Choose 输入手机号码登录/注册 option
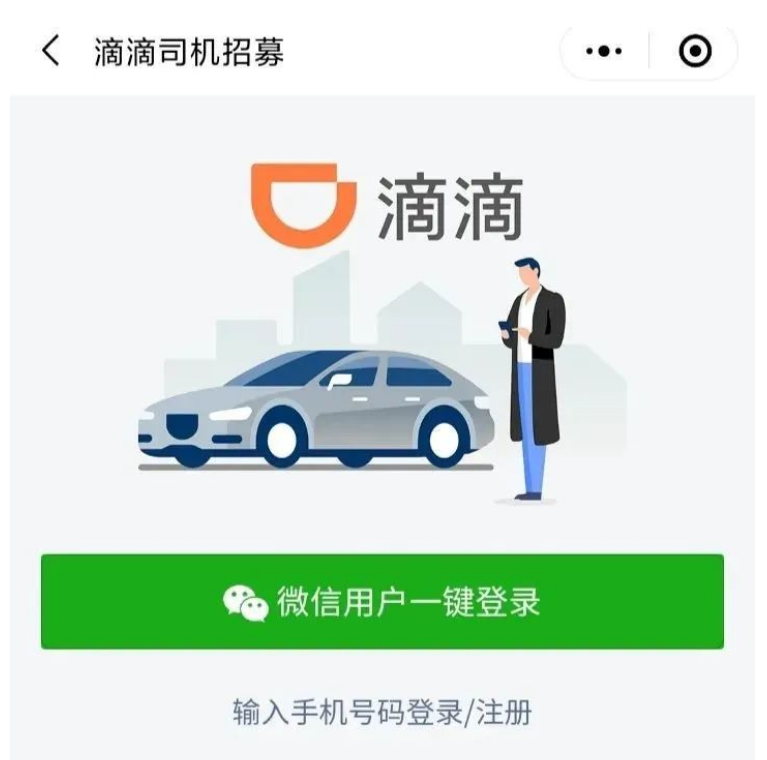Image resolution: width=767 pixels, height=760 pixels. [382, 713]
